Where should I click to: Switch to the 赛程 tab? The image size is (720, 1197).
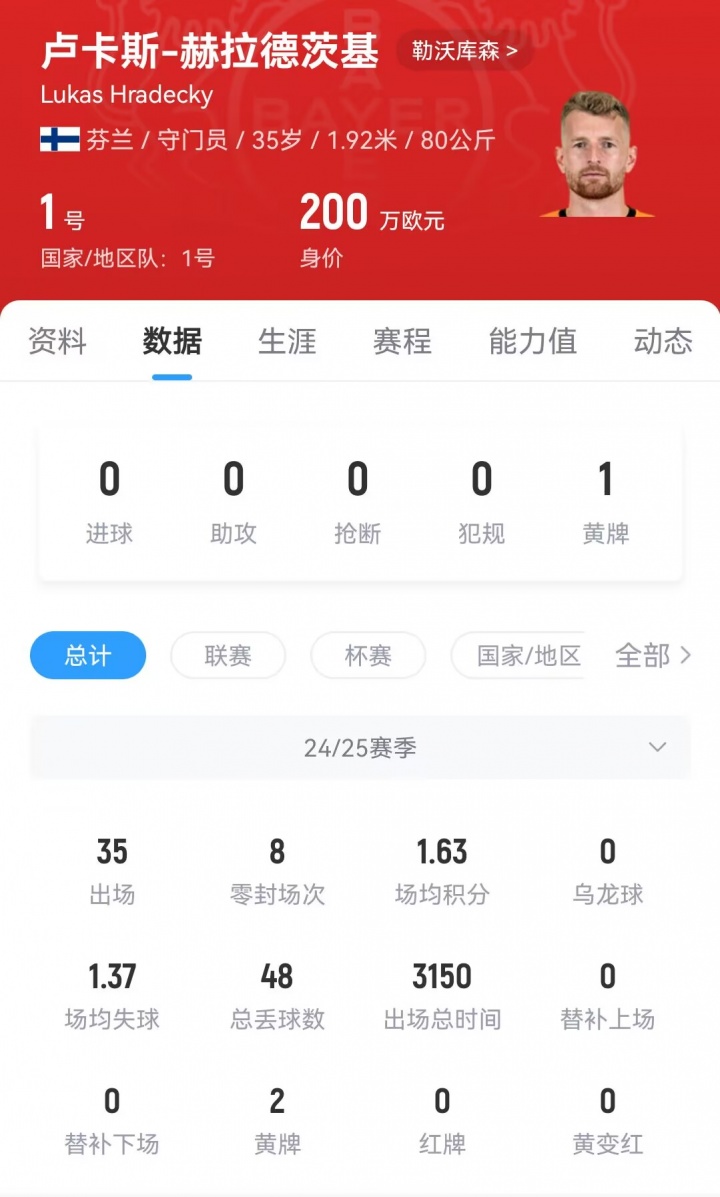tap(402, 342)
